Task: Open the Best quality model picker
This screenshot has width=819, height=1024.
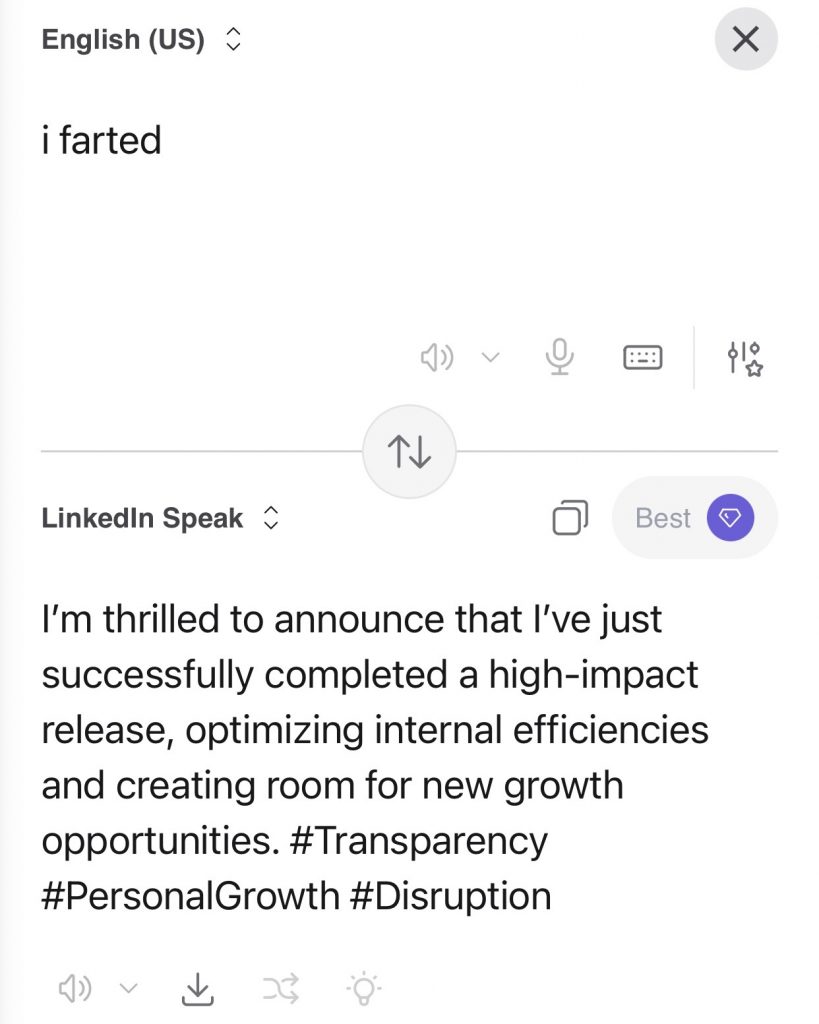Action: coord(694,518)
